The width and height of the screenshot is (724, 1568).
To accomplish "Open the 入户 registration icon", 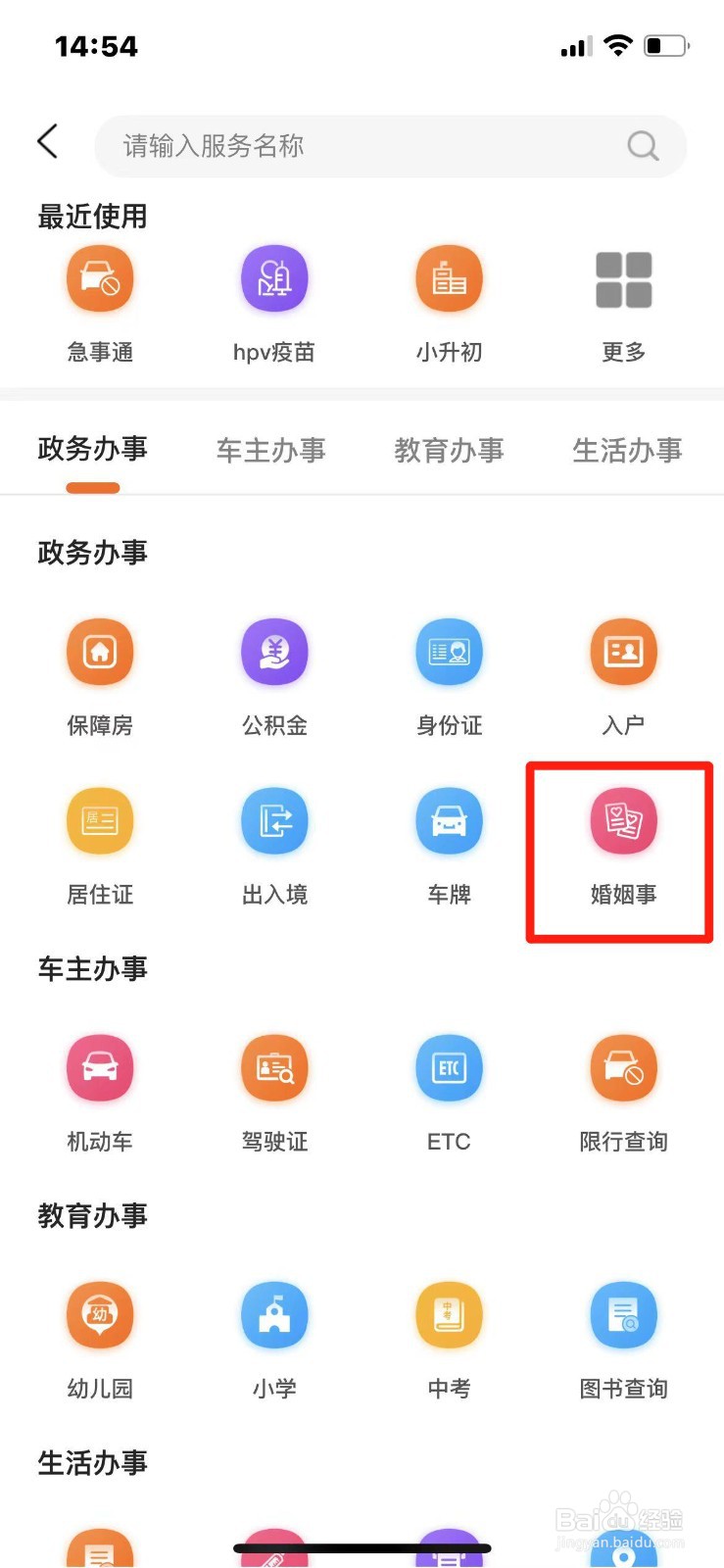I will tap(622, 652).
